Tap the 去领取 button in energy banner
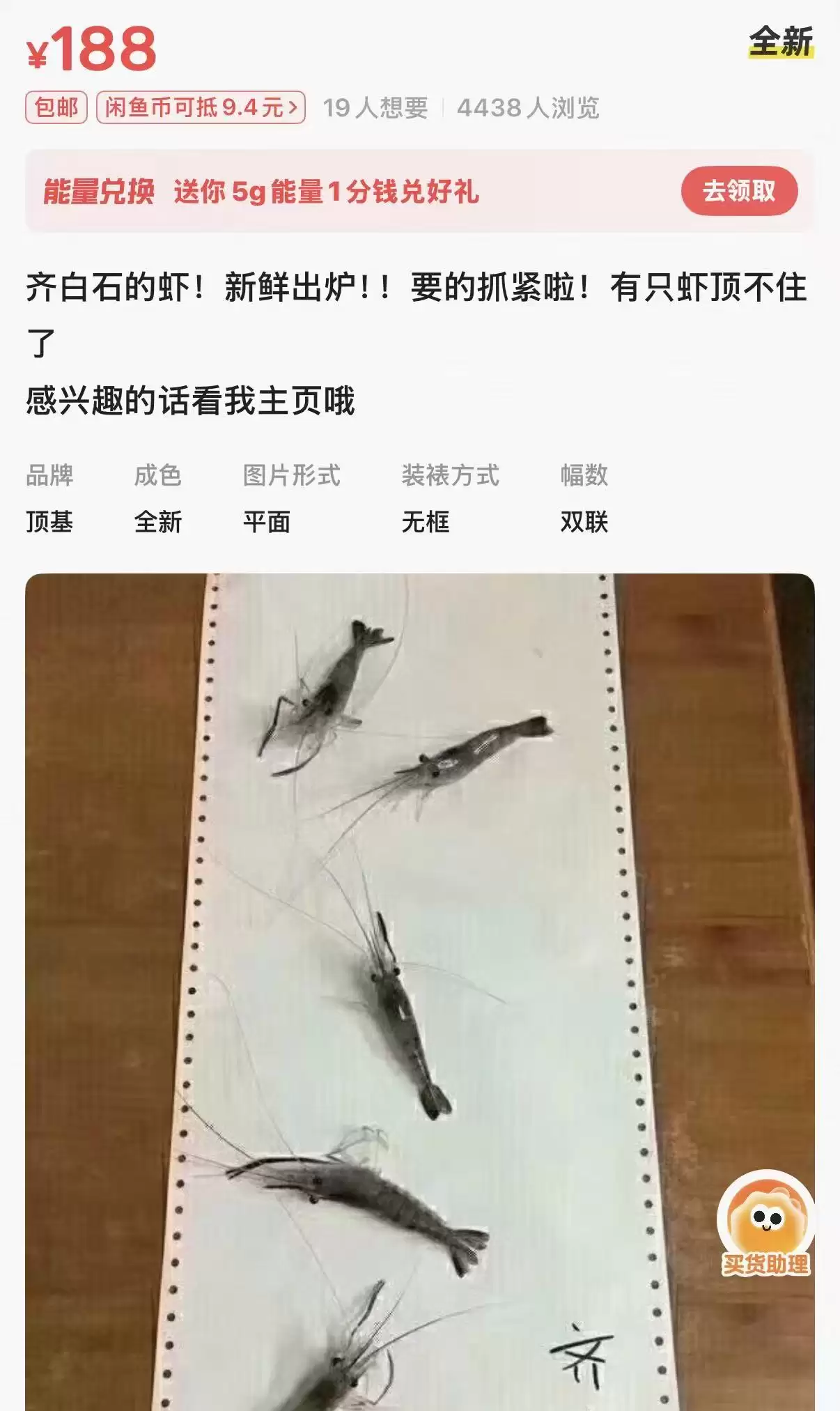The image size is (840, 1411). click(739, 191)
